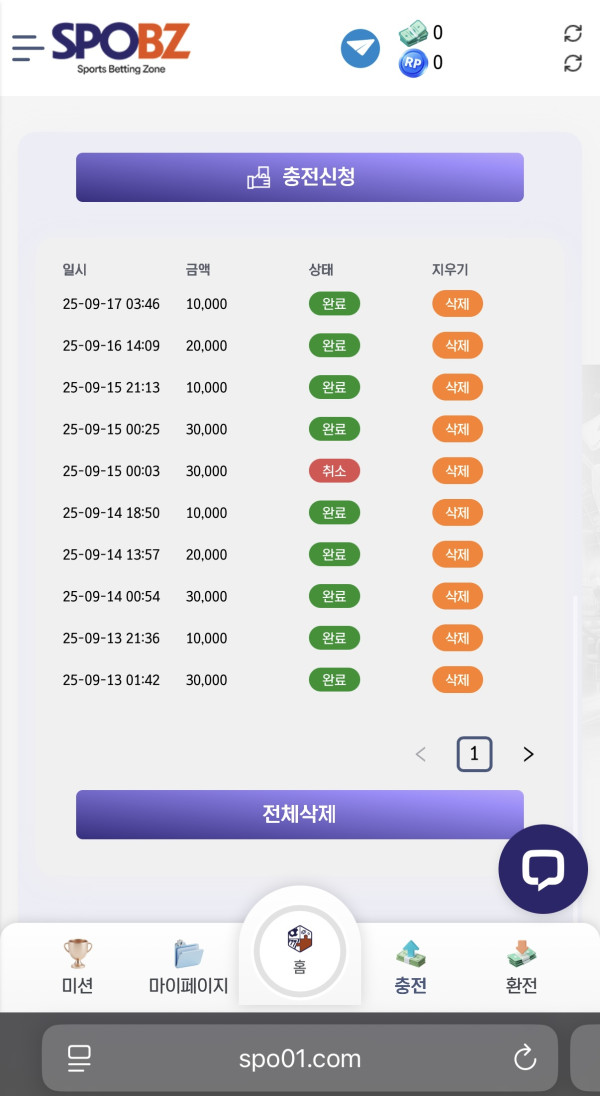Viewport: 600px width, 1096px height.
Task: Select page 1 in pagination
Action: (x=474, y=755)
